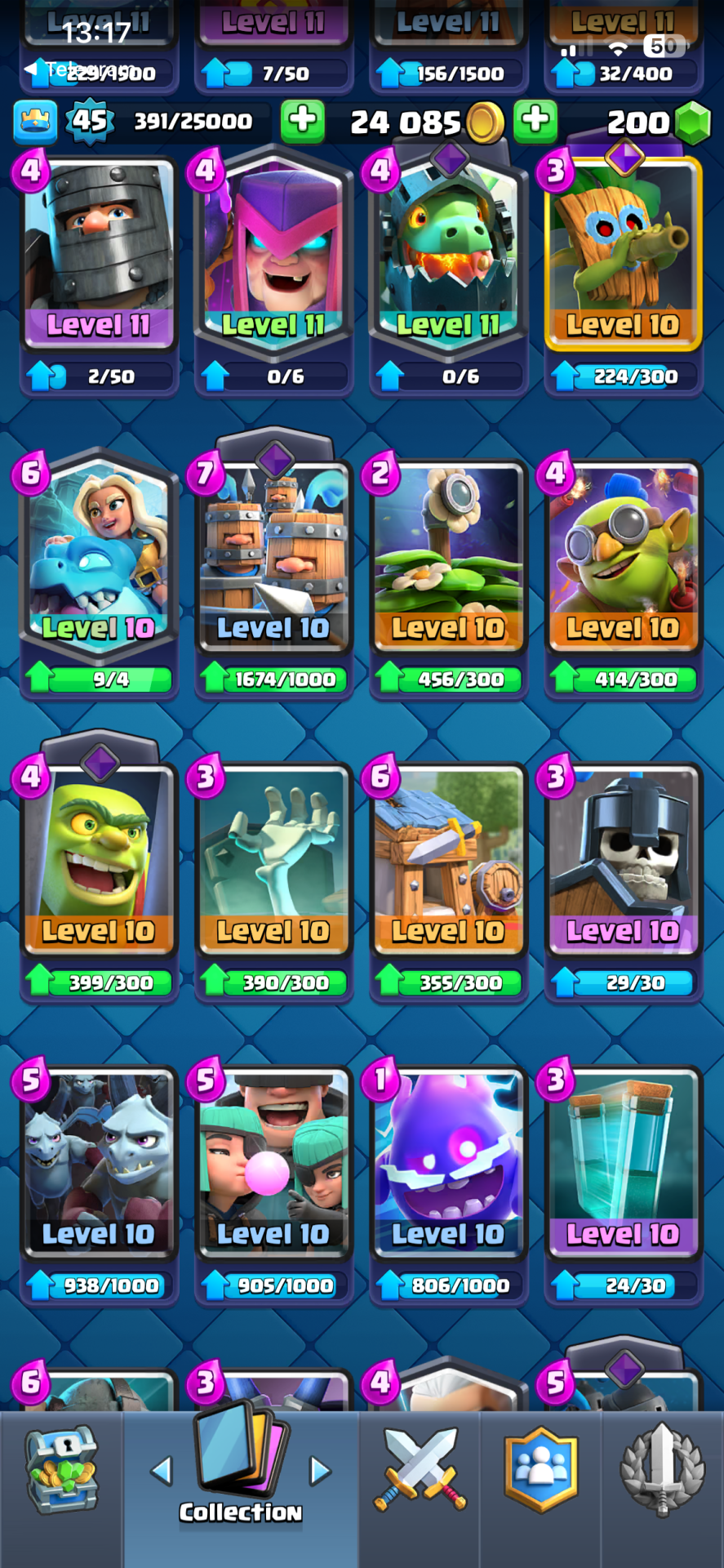Select the Goblin Machine card showing 1674/1000

(274, 555)
